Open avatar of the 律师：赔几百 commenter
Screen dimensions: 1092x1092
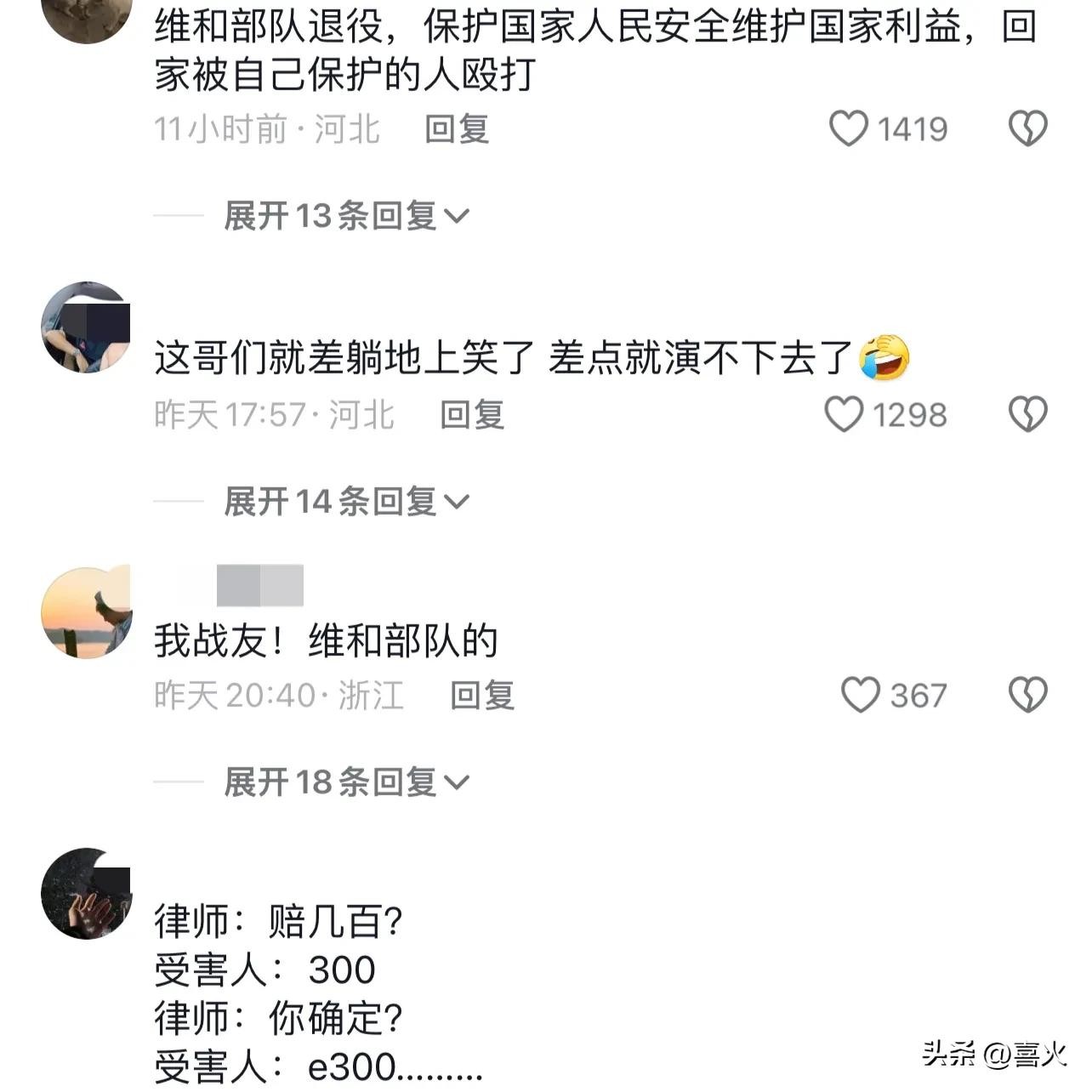86,893
